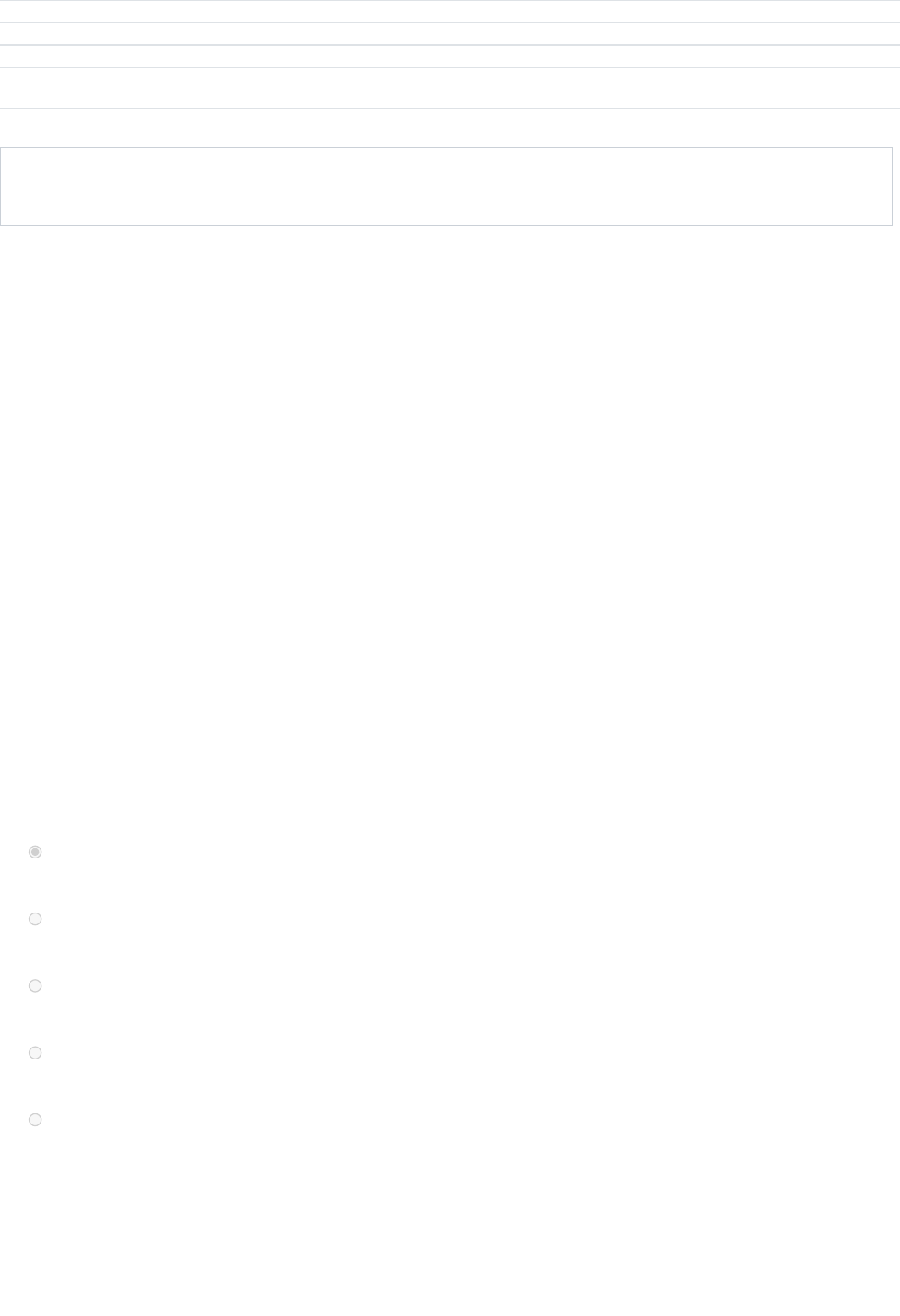Mark the fourth radio option
This screenshot has height=1316, width=900.
pos(35,1053)
